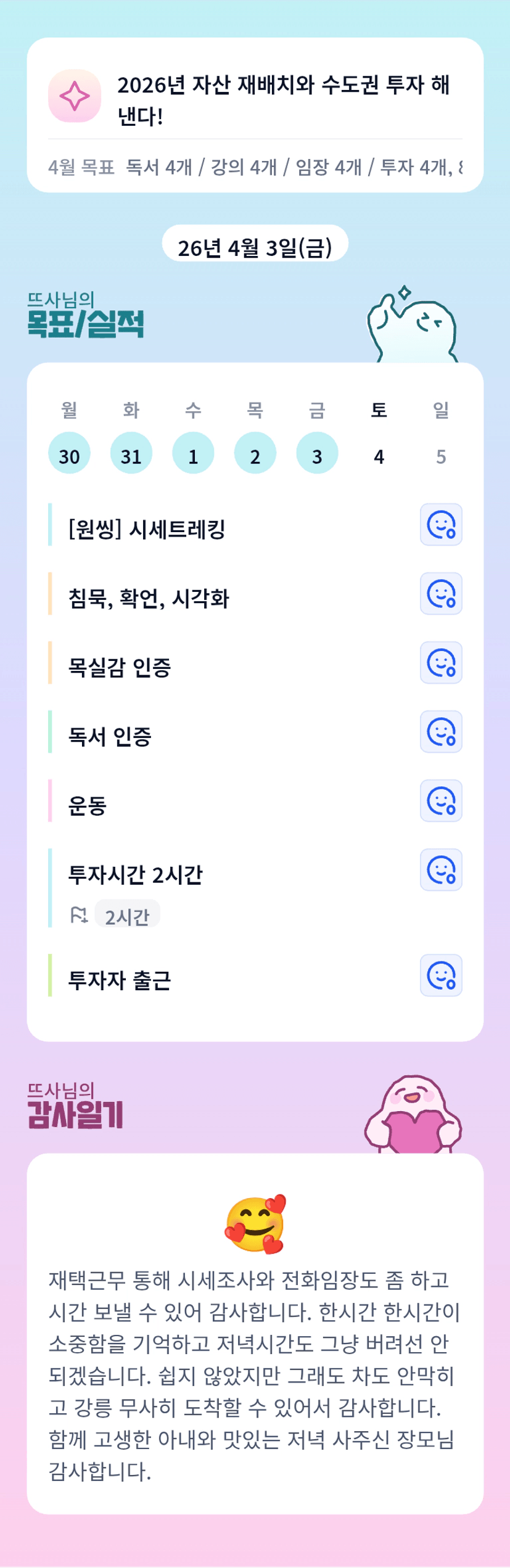Switch to Thursday the 2nd
The image size is (510, 1568).
(255, 453)
